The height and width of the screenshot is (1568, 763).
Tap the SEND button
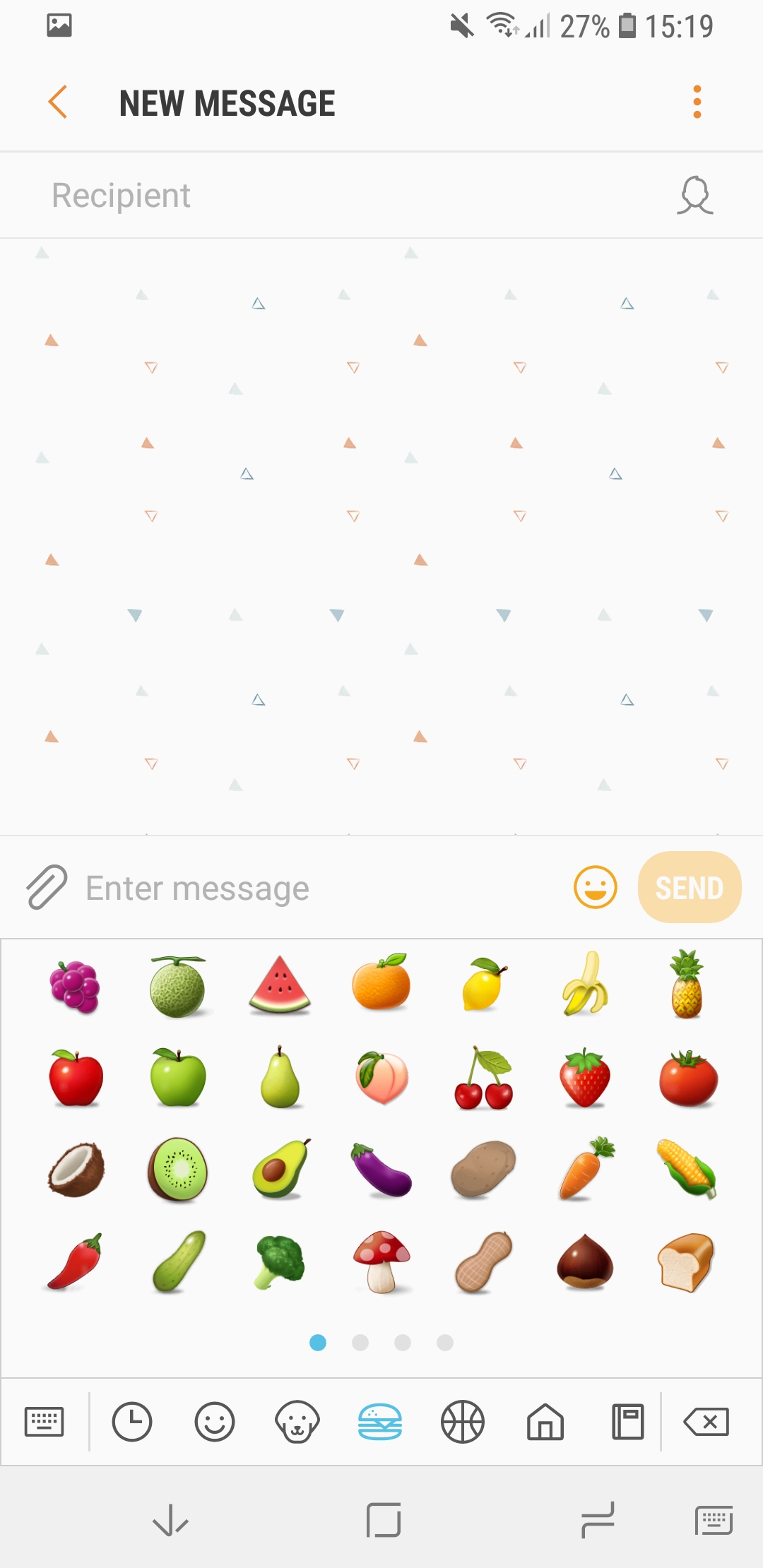(x=689, y=887)
